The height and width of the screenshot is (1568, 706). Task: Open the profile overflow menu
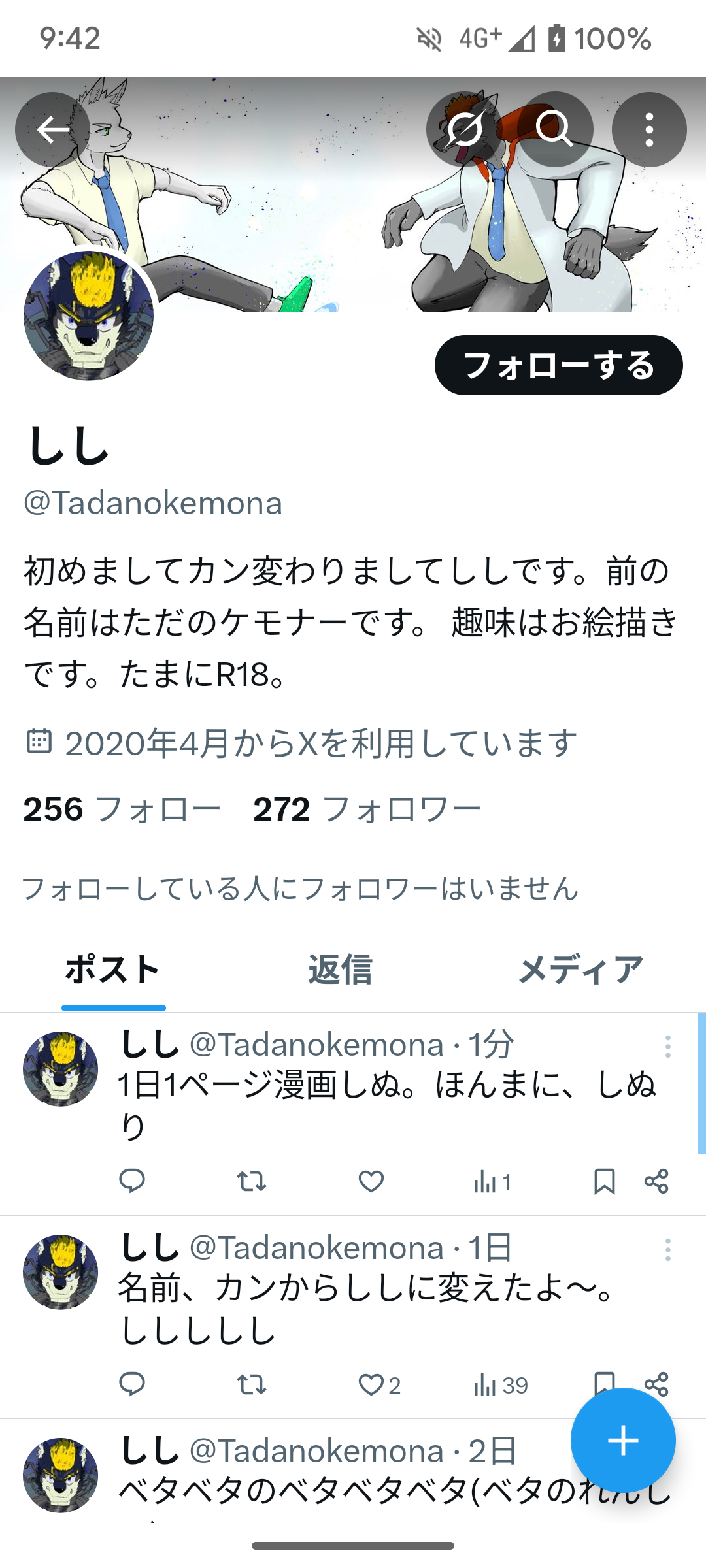(x=649, y=129)
